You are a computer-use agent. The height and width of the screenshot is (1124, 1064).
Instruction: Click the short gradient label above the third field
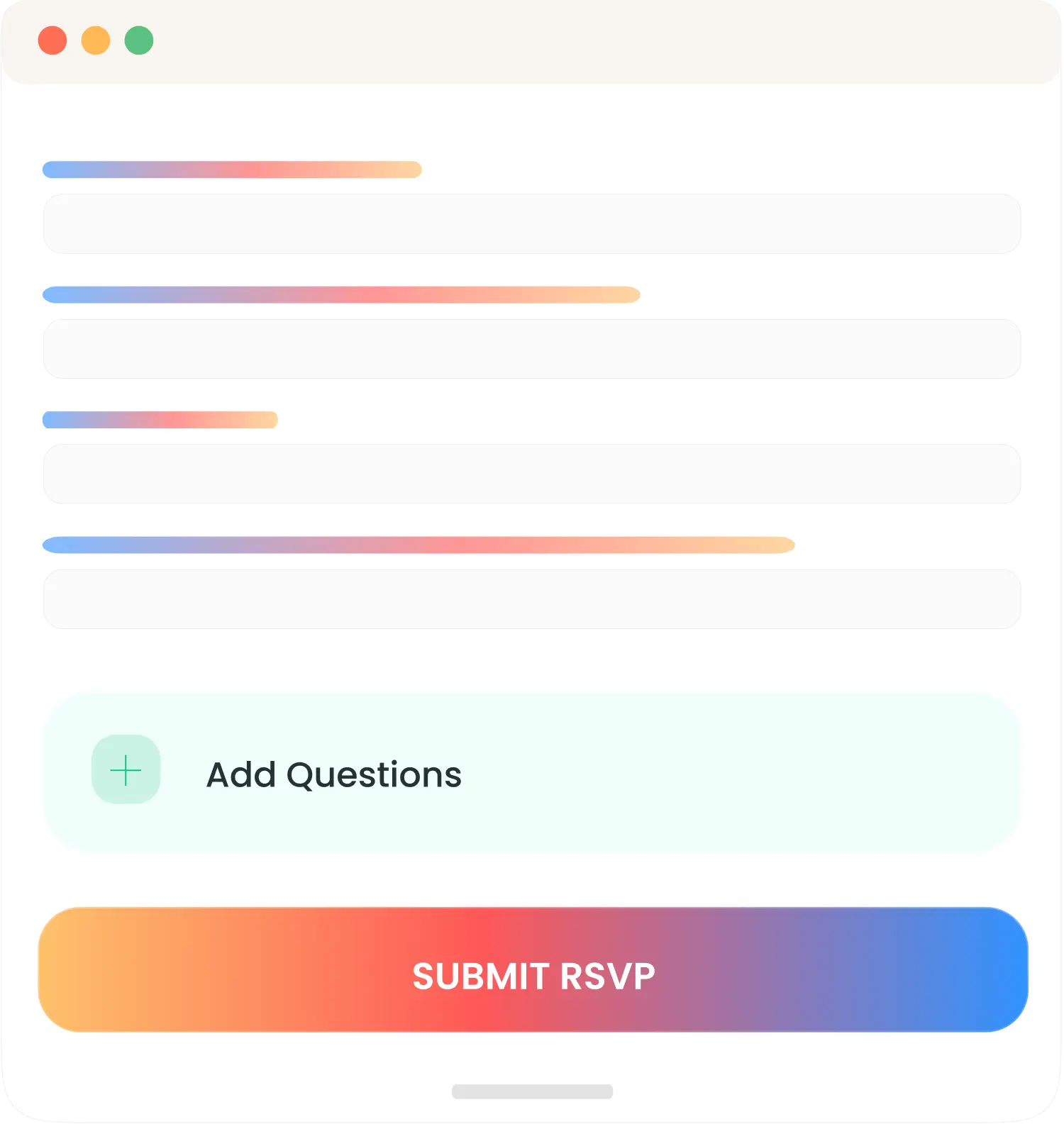point(160,420)
